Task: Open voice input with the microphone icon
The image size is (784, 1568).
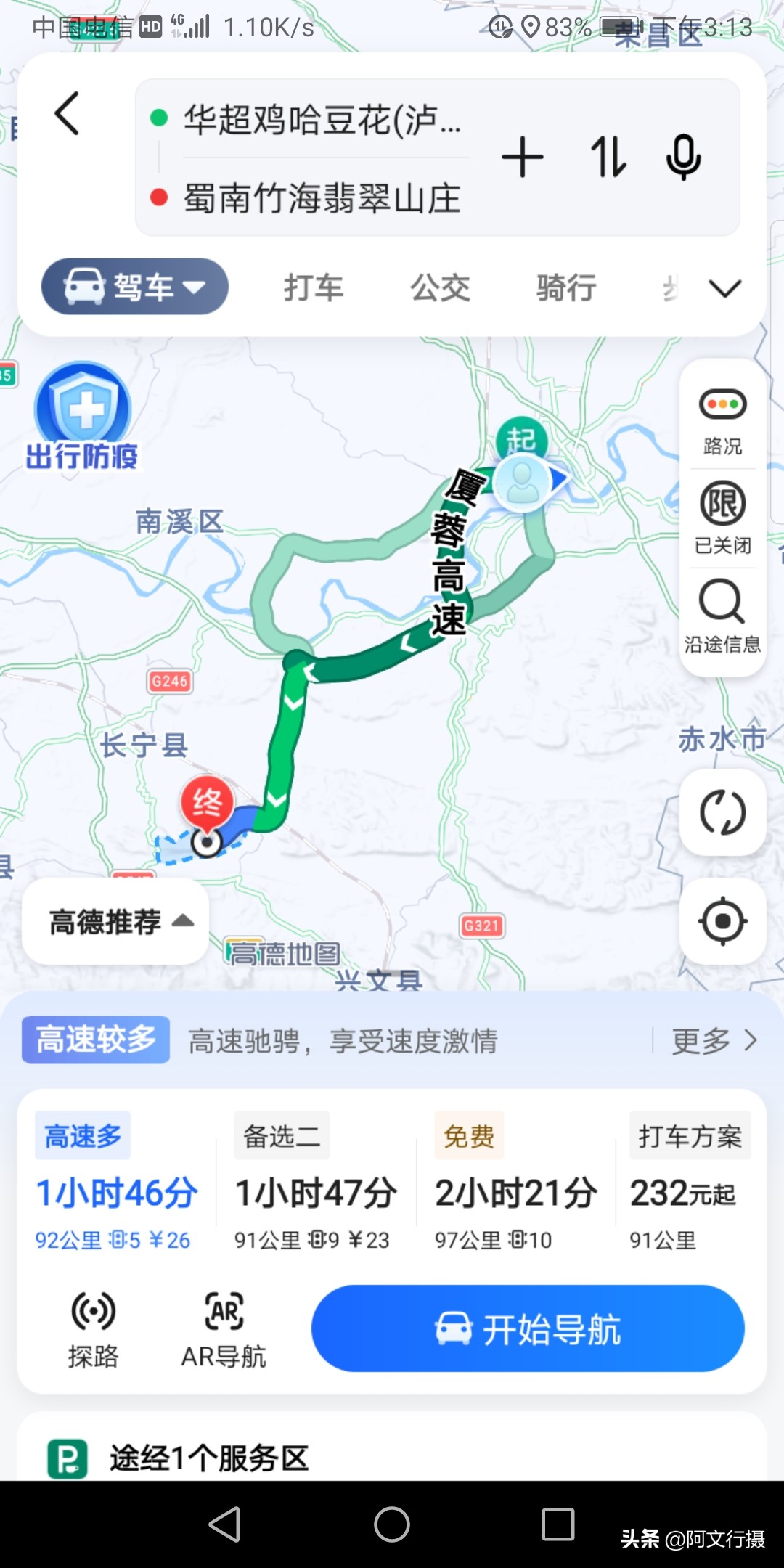Action: (683, 158)
